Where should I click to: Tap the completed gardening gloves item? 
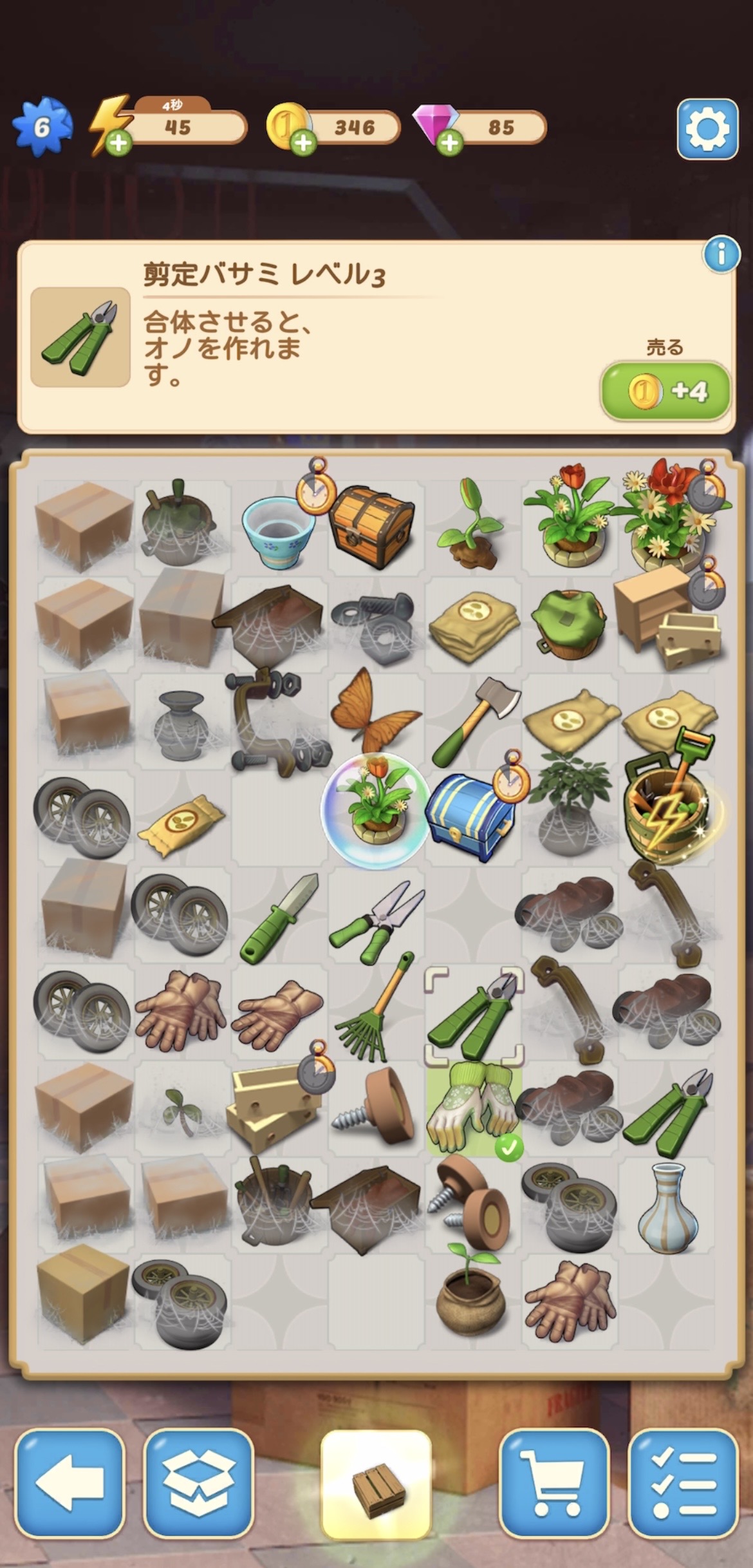pyautogui.click(x=473, y=1108)
